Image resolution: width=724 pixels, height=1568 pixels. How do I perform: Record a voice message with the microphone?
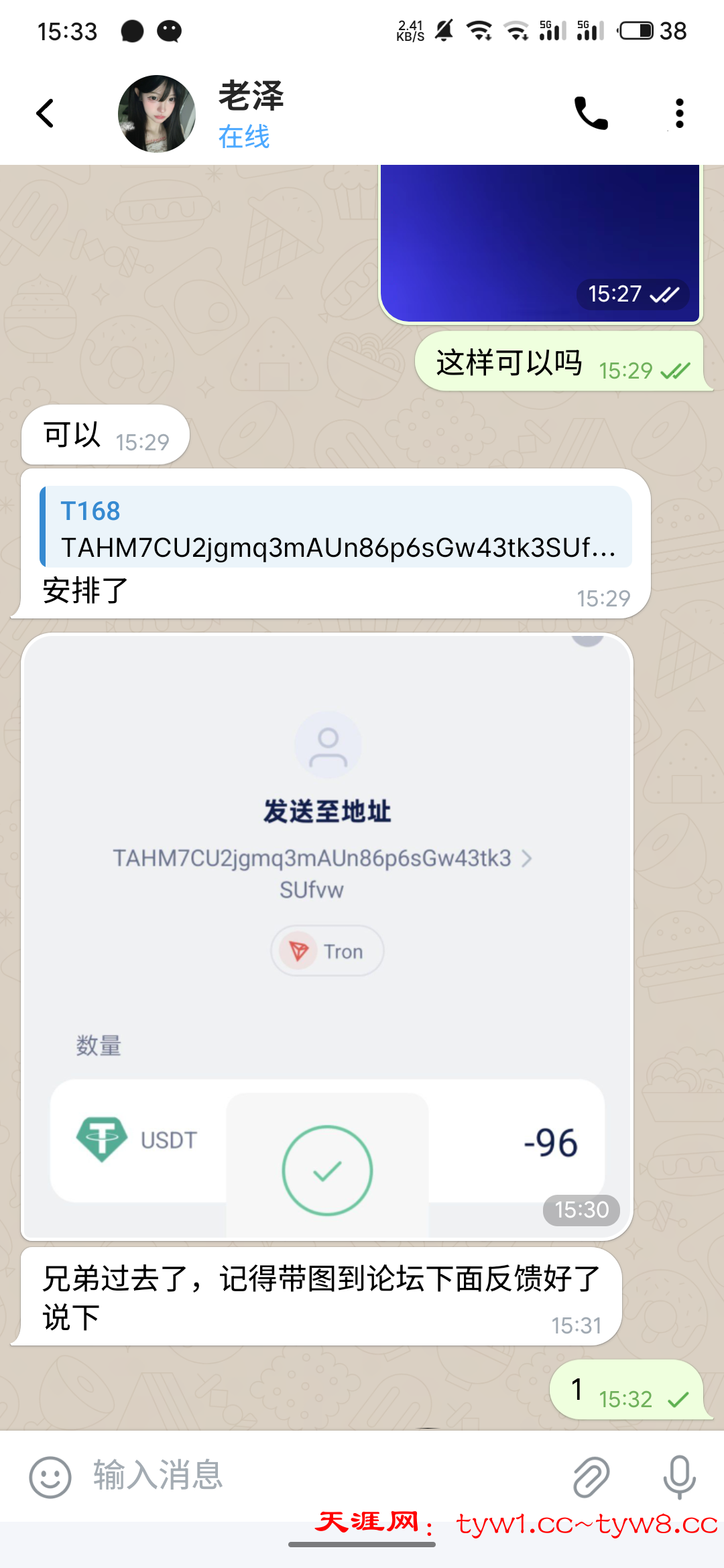coord(679,1477)
